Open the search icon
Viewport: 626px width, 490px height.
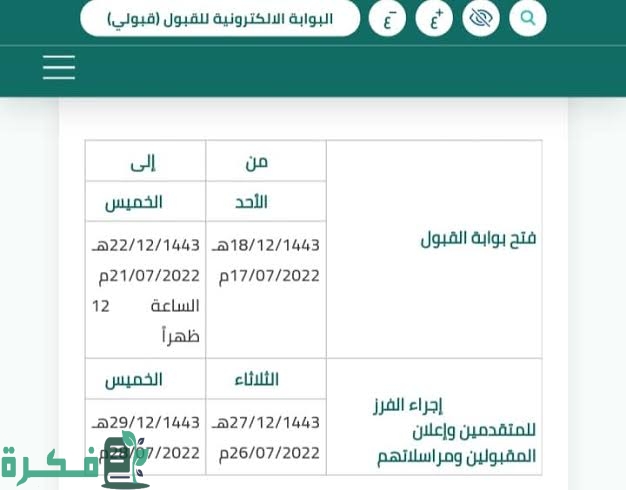point(527,18)
